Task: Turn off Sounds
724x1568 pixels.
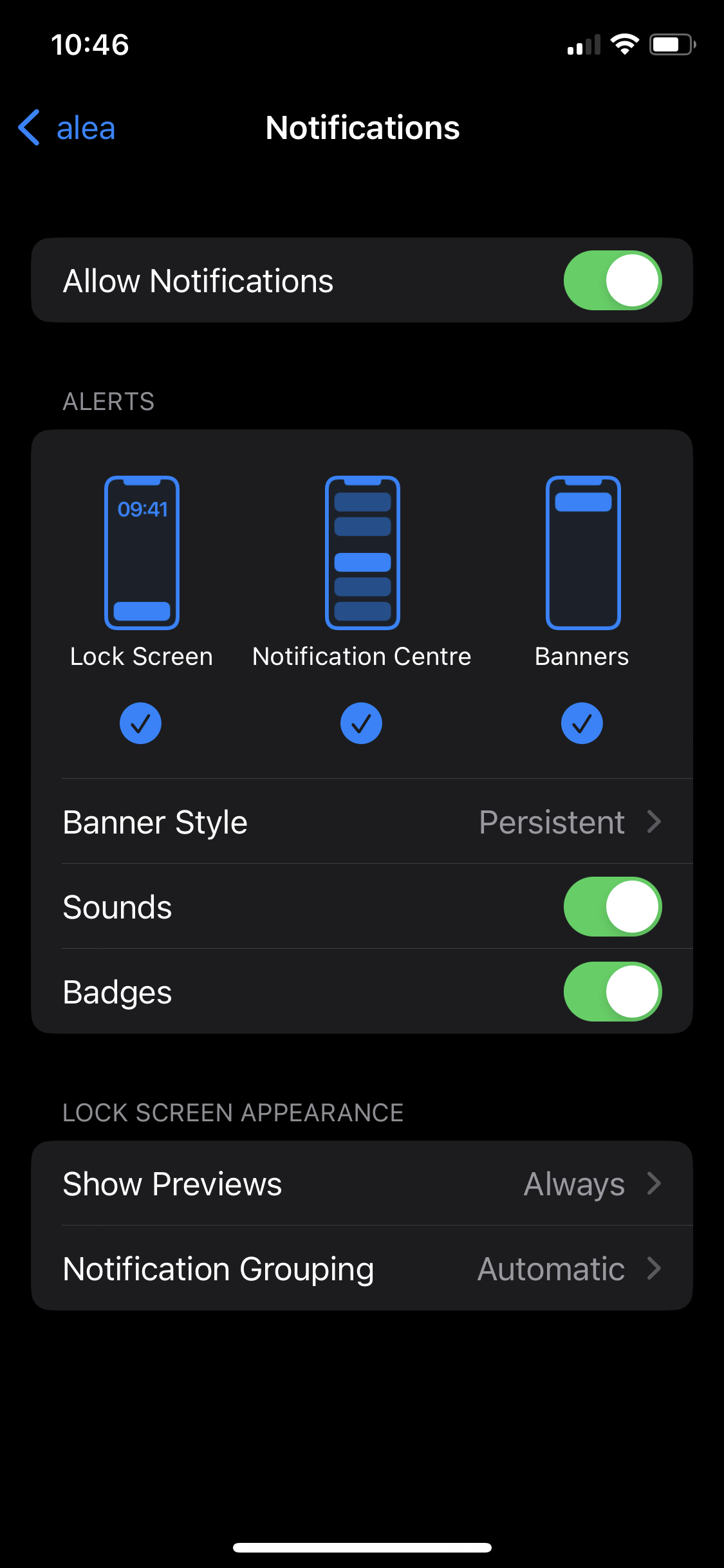Action: pyautogui.click(x=611, y=906)
